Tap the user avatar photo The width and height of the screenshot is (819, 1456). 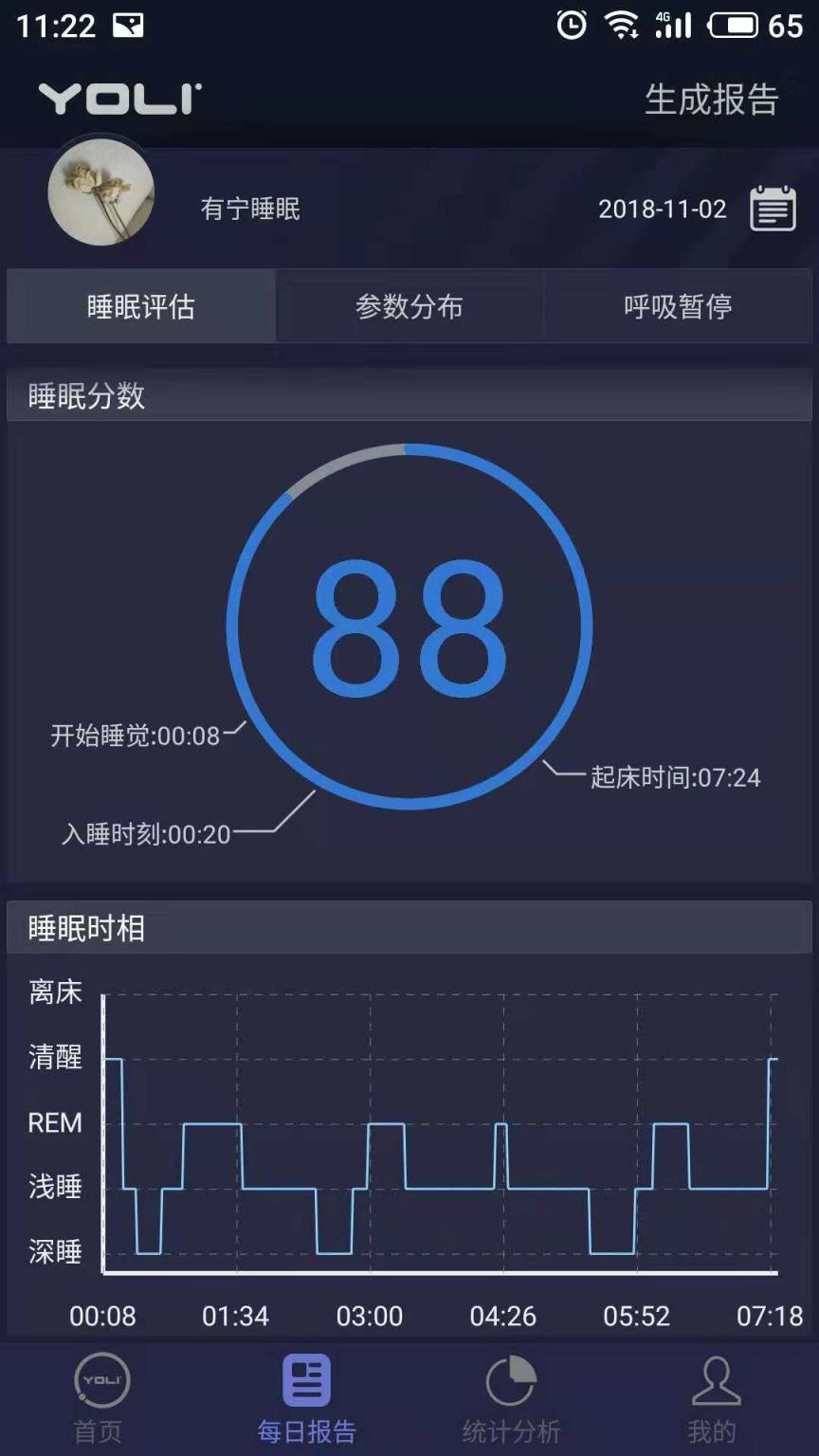[100, 191]
